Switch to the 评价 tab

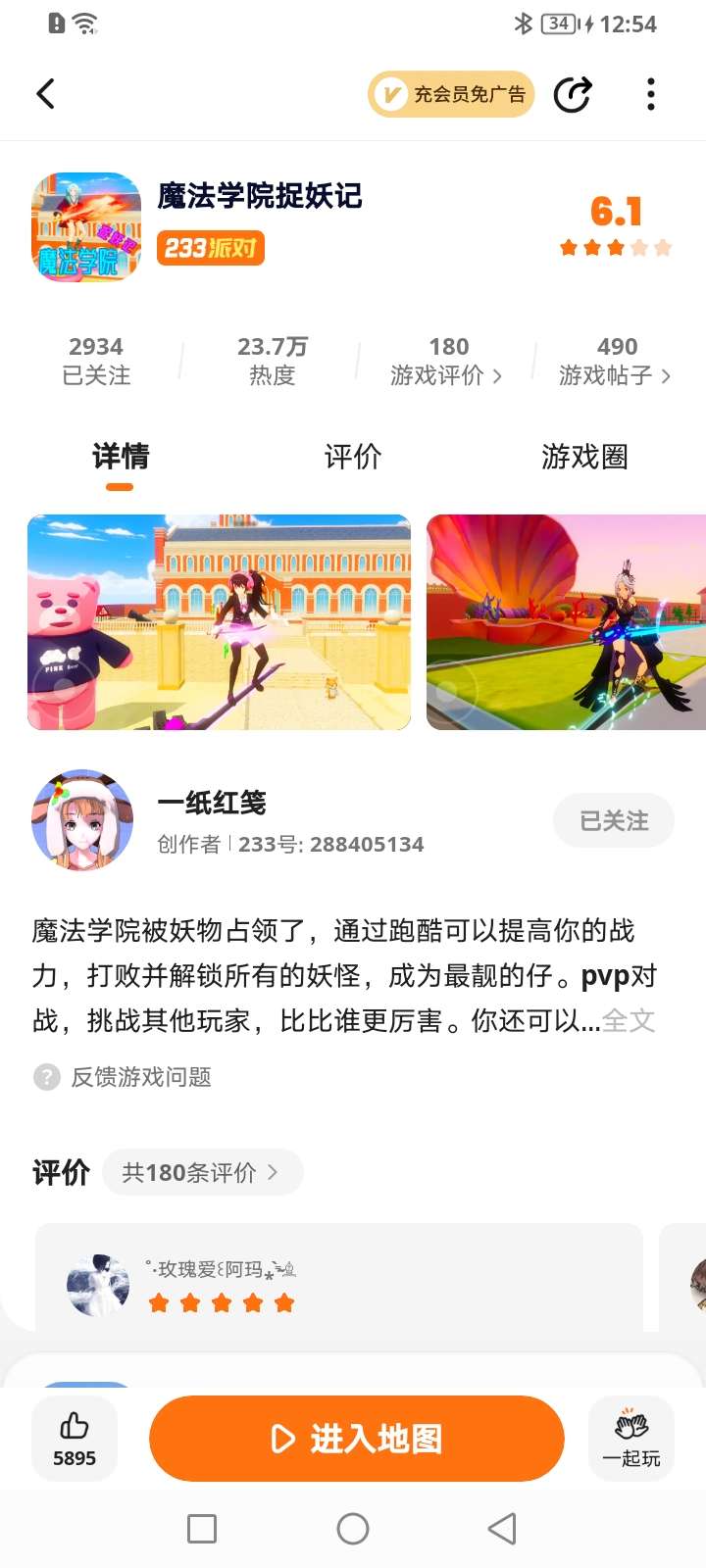click(x=353, y=457)
